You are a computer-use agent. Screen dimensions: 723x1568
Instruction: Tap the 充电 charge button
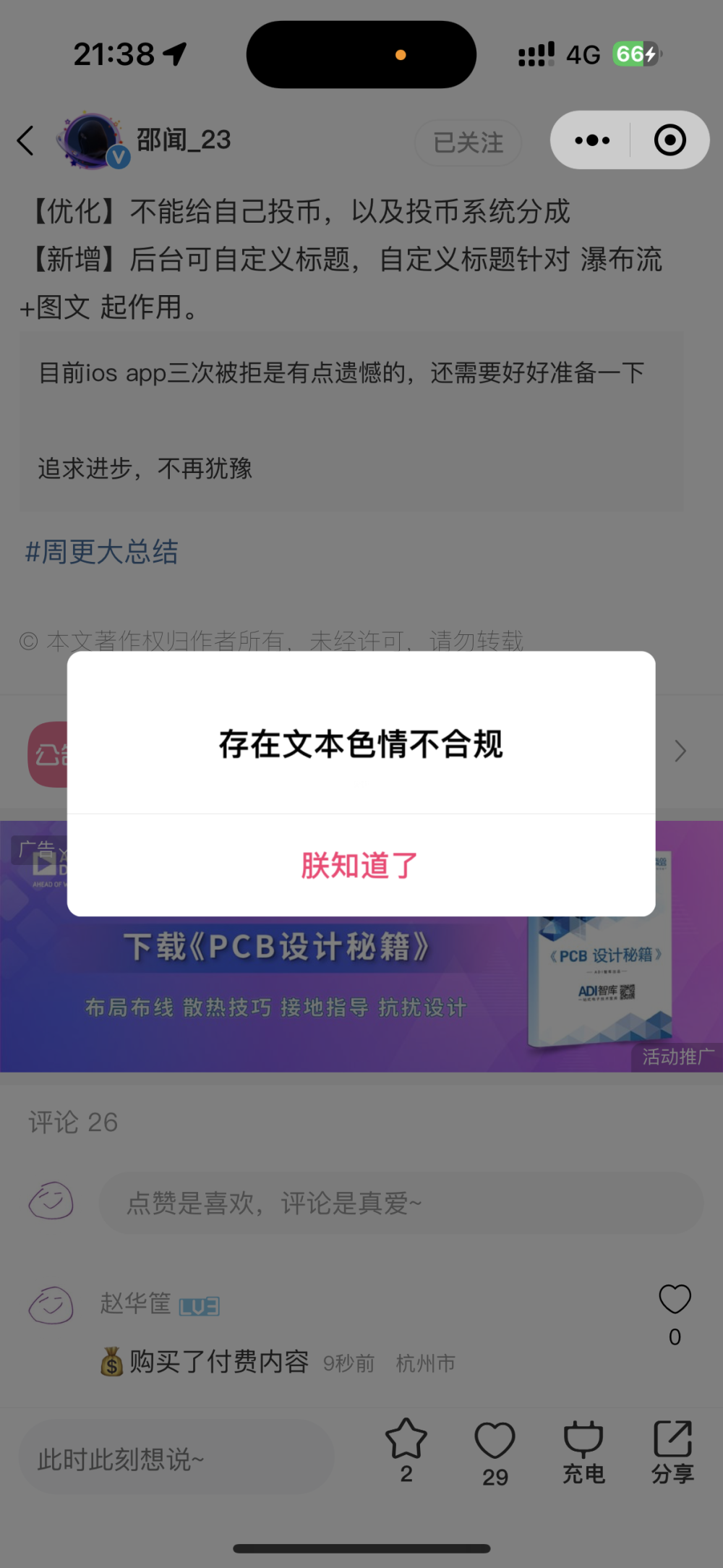pyautogui.click(x=583, y=1450)
